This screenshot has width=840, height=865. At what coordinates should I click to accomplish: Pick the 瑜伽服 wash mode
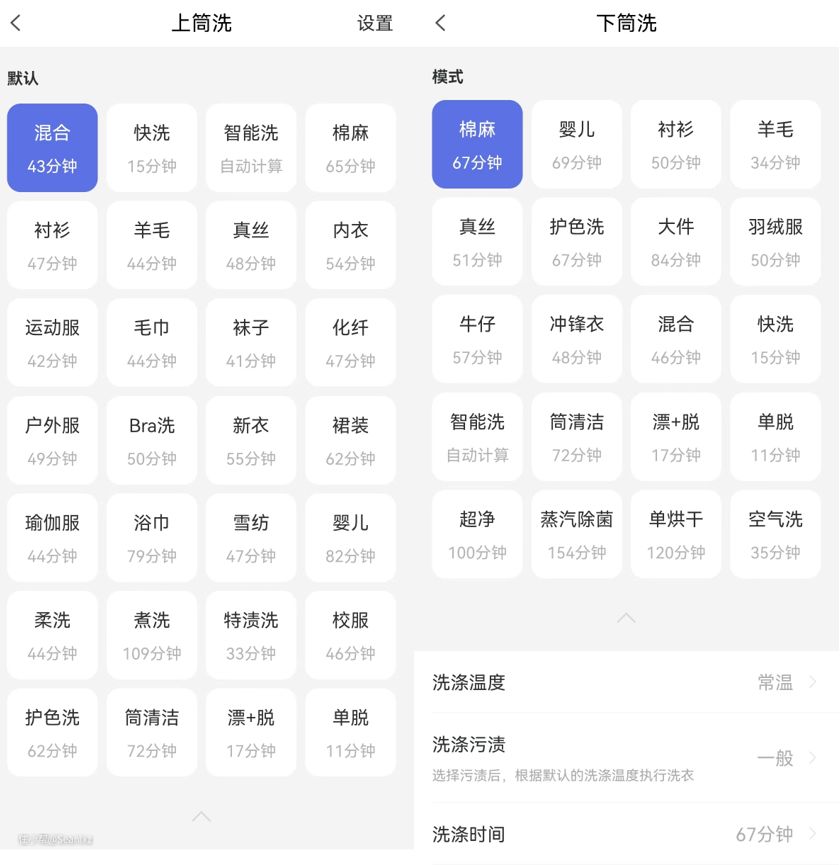click(52, 537)
